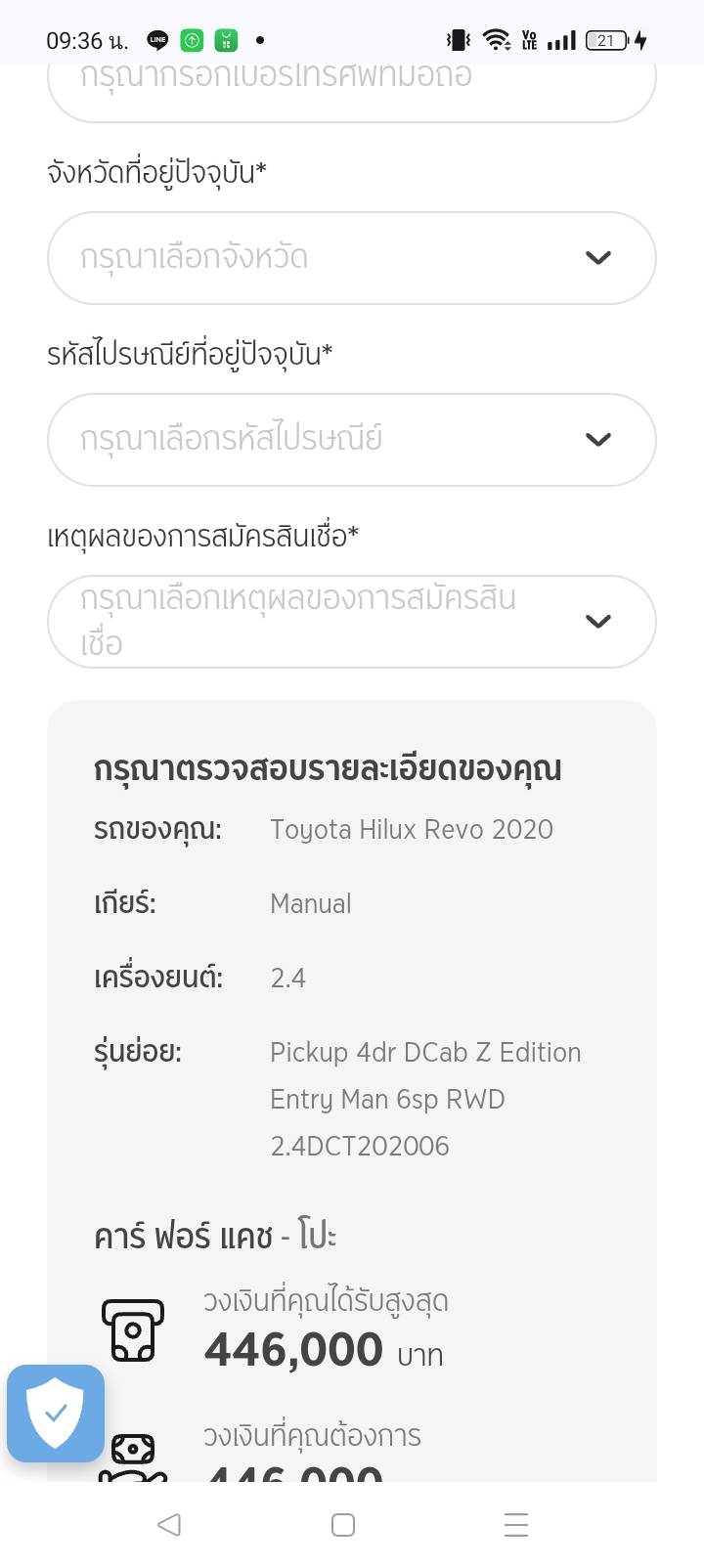704x1568 pixels.
Task: Open recent apps from the navigation bar
Action: click(515, 1525)
